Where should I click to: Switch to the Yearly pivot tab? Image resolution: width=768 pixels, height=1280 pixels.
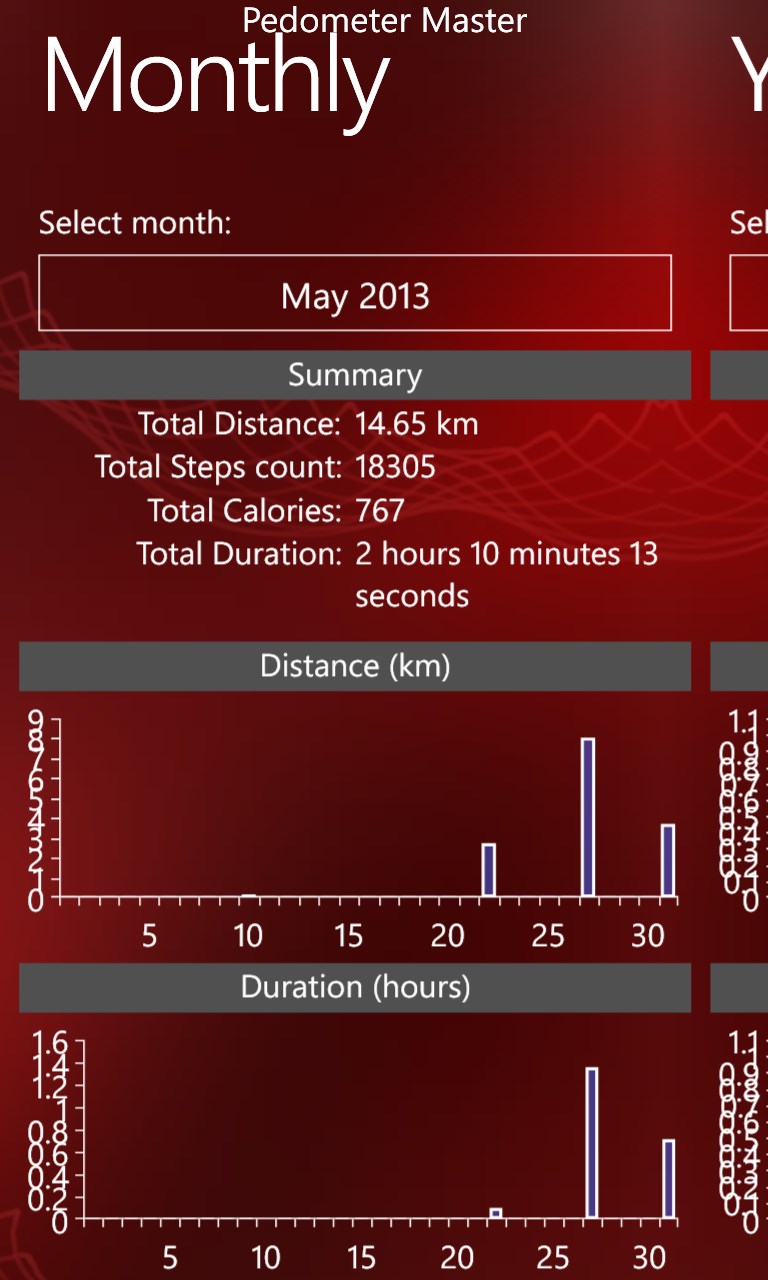pos(748,75)
